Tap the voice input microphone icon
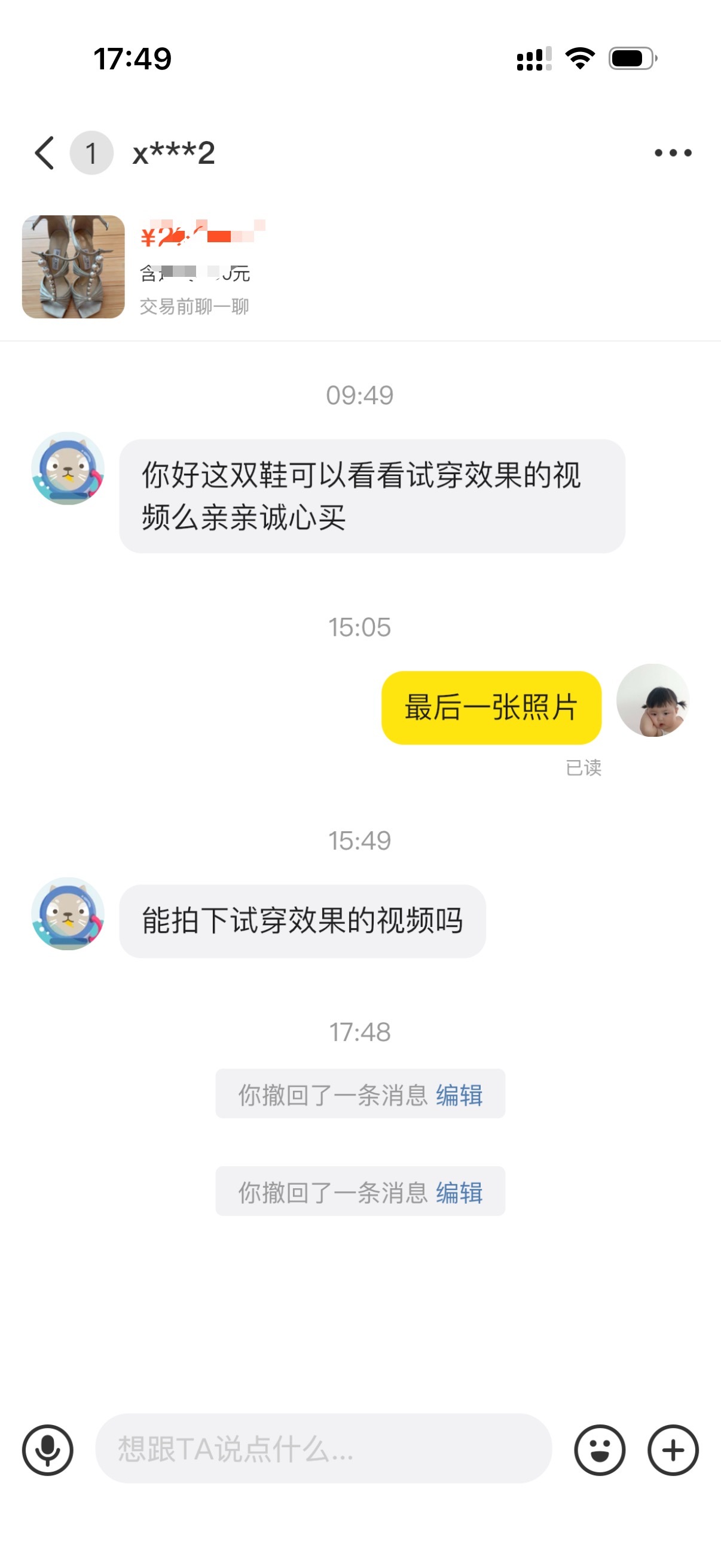Screen dimensions: 721x1568 [x=47, y=1450]
